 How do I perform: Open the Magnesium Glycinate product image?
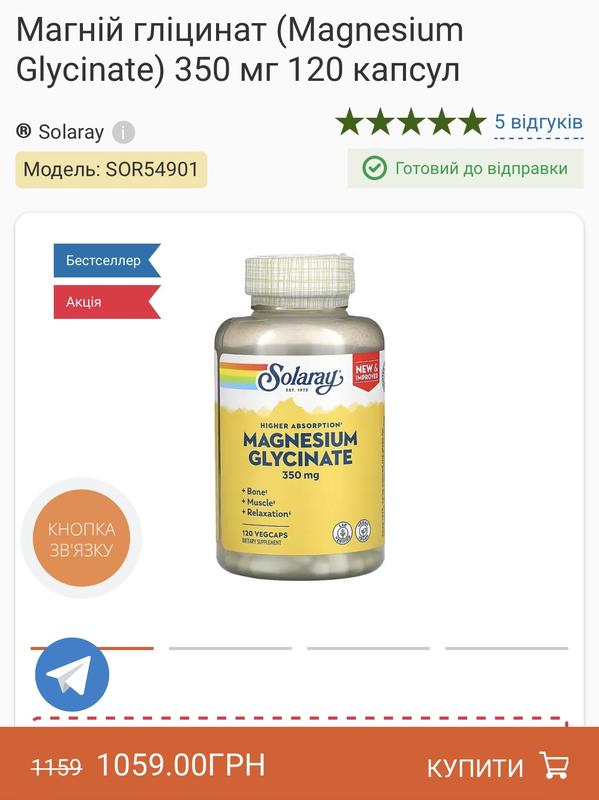tap(300, 416)
